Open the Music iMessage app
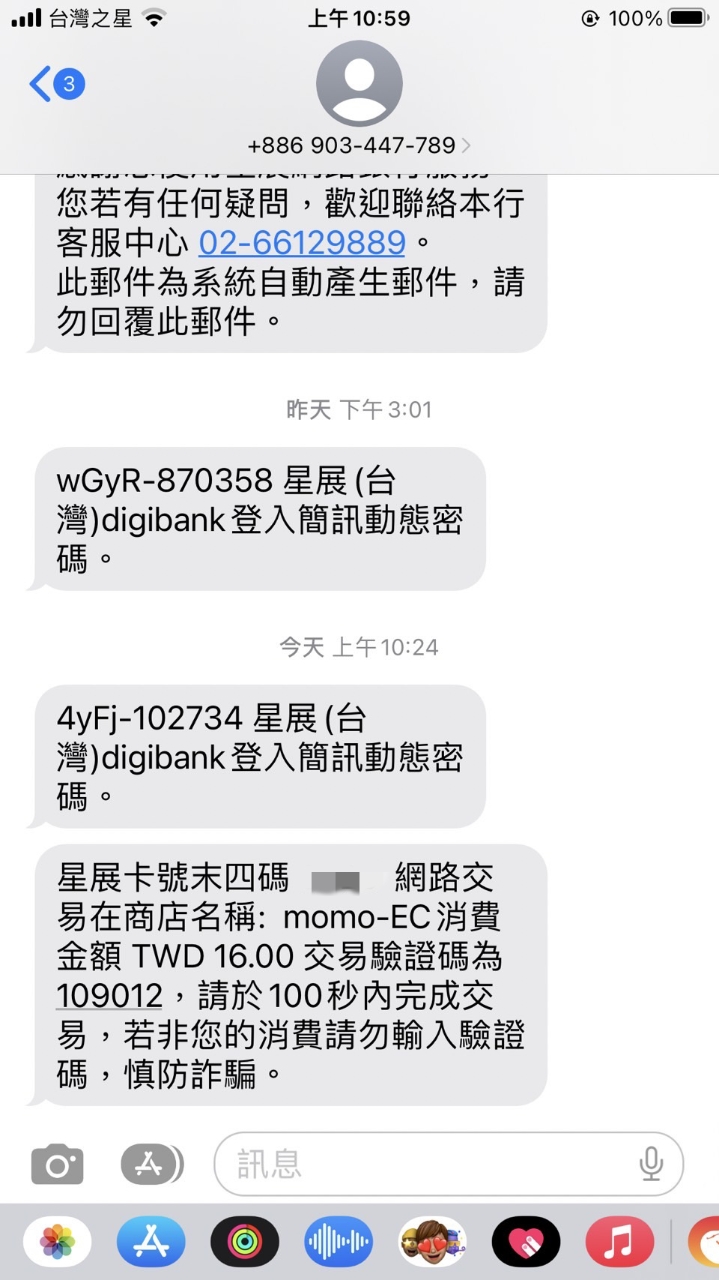Screen dimensions: 719x1280 (x=620, y=1242)
